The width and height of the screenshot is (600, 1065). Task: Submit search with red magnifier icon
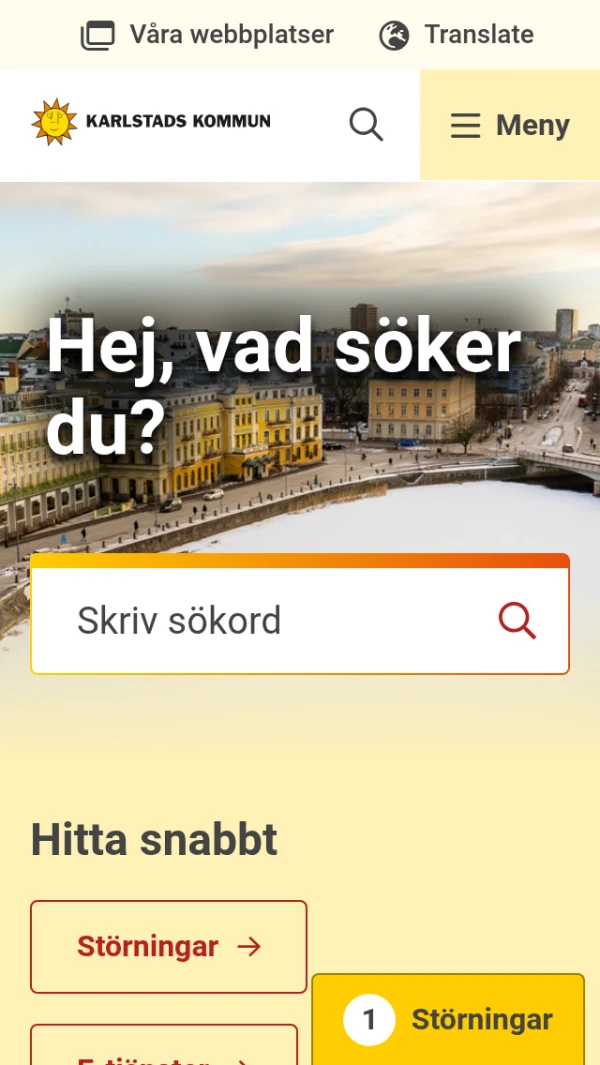pyautogui.click(x=517, y=621)
